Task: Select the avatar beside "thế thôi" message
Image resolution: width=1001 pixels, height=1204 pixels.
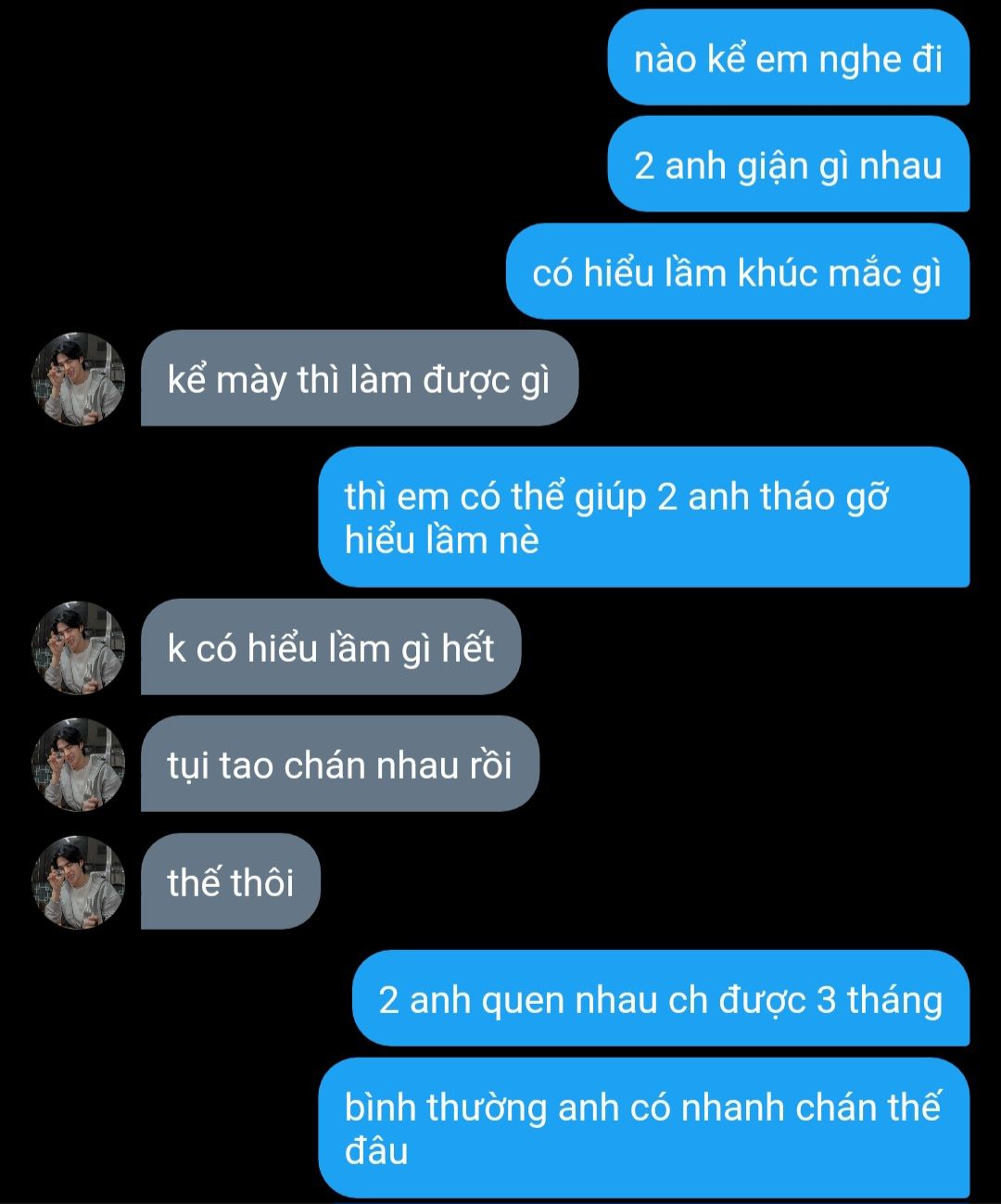Action: pos(78,882)
